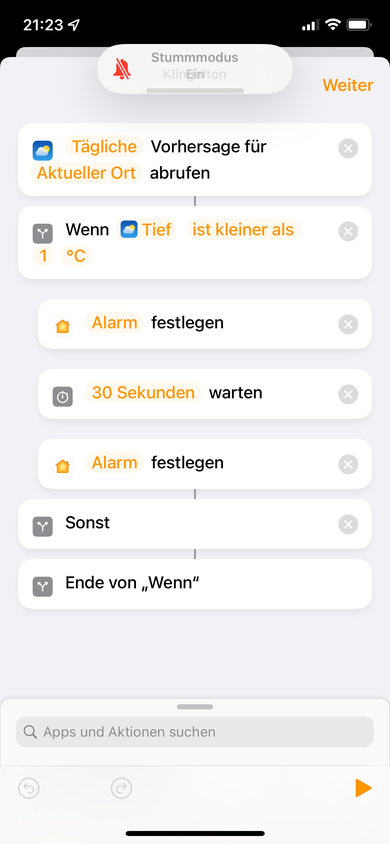Image resolution: width=390 pixels, height=844 pixels.
Task: Tap Weiter to continue
Action: point(348,85)
